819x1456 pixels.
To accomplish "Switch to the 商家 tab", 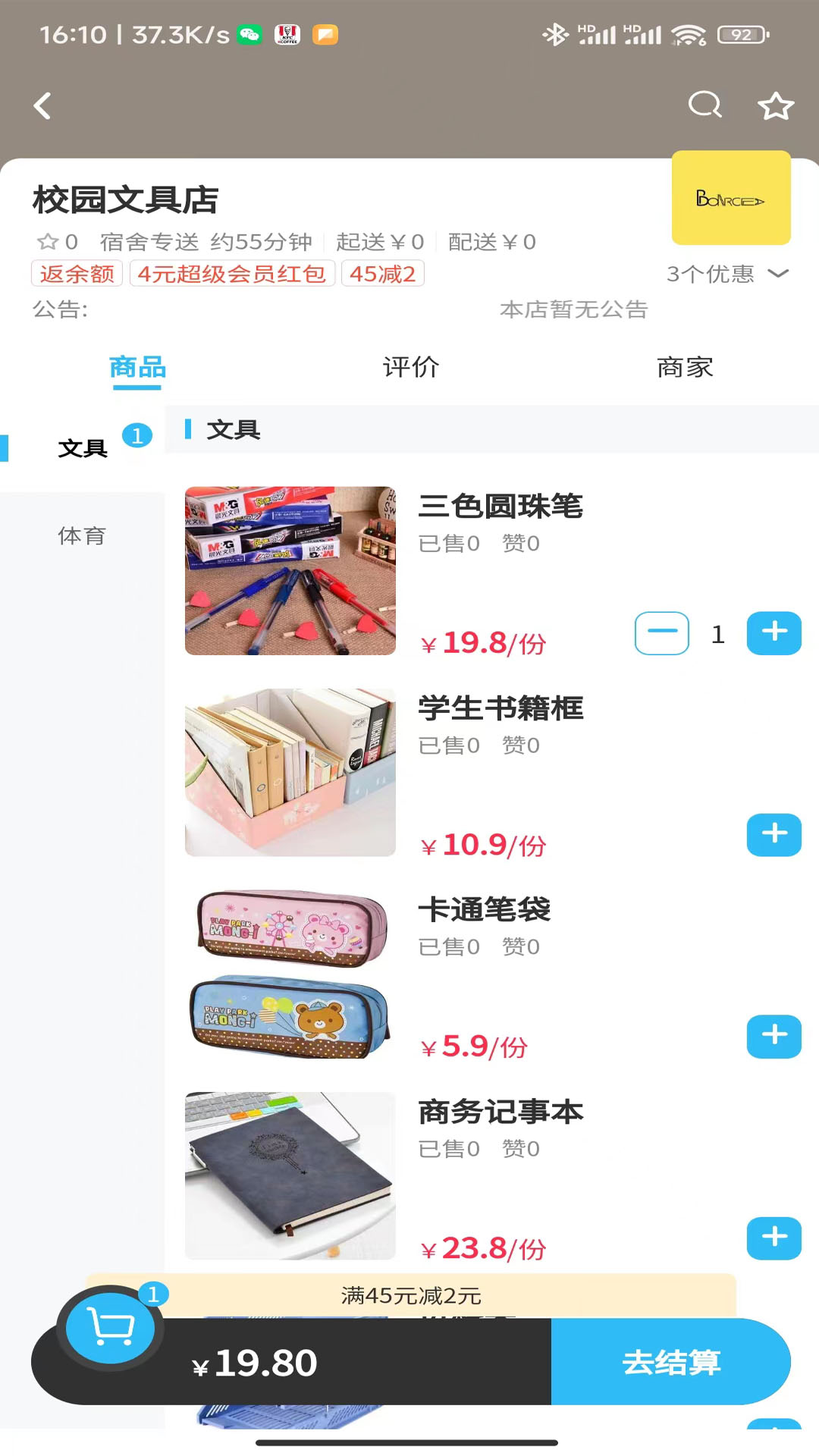I will pos(683,367).
